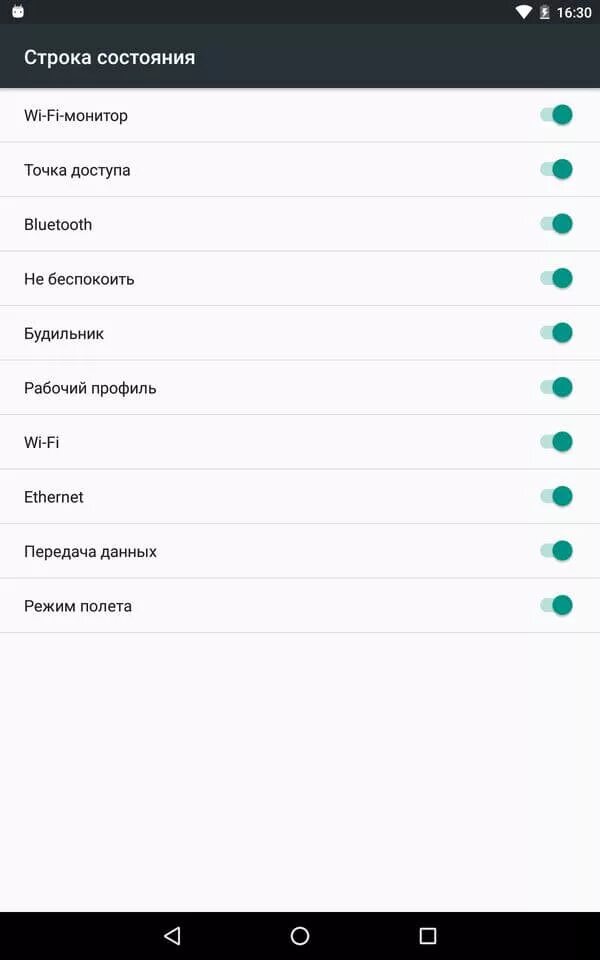Open recent apps from the navigation bar
This screenshot has height=960, width=600.
[x=427, y=936]
